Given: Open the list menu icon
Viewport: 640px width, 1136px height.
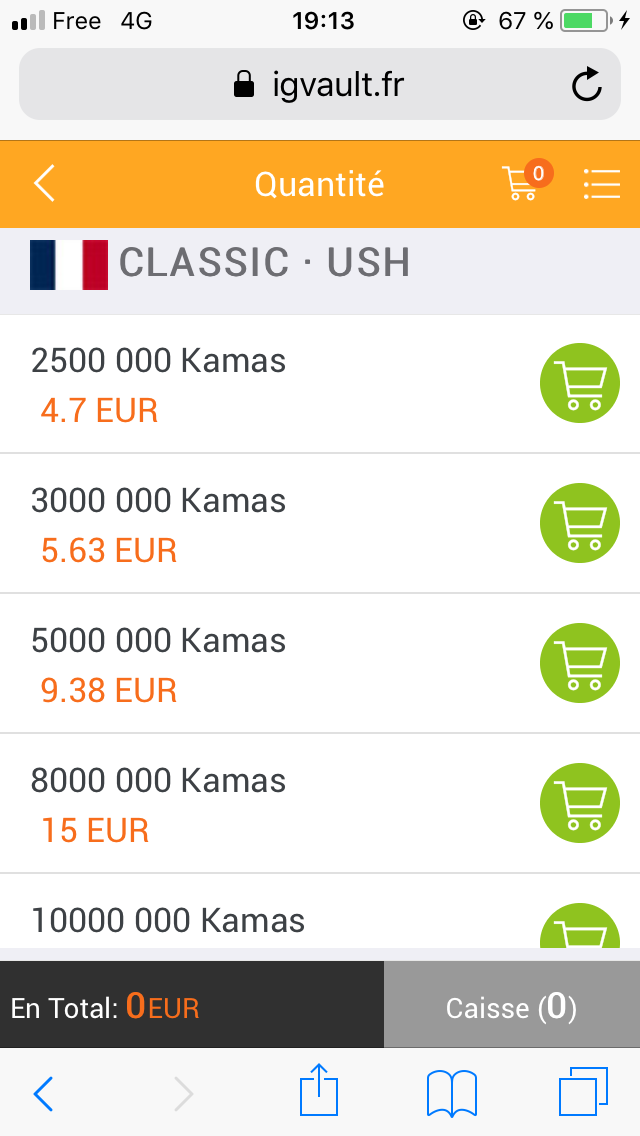Looking at the screenshot, I should tap(602, 184).
